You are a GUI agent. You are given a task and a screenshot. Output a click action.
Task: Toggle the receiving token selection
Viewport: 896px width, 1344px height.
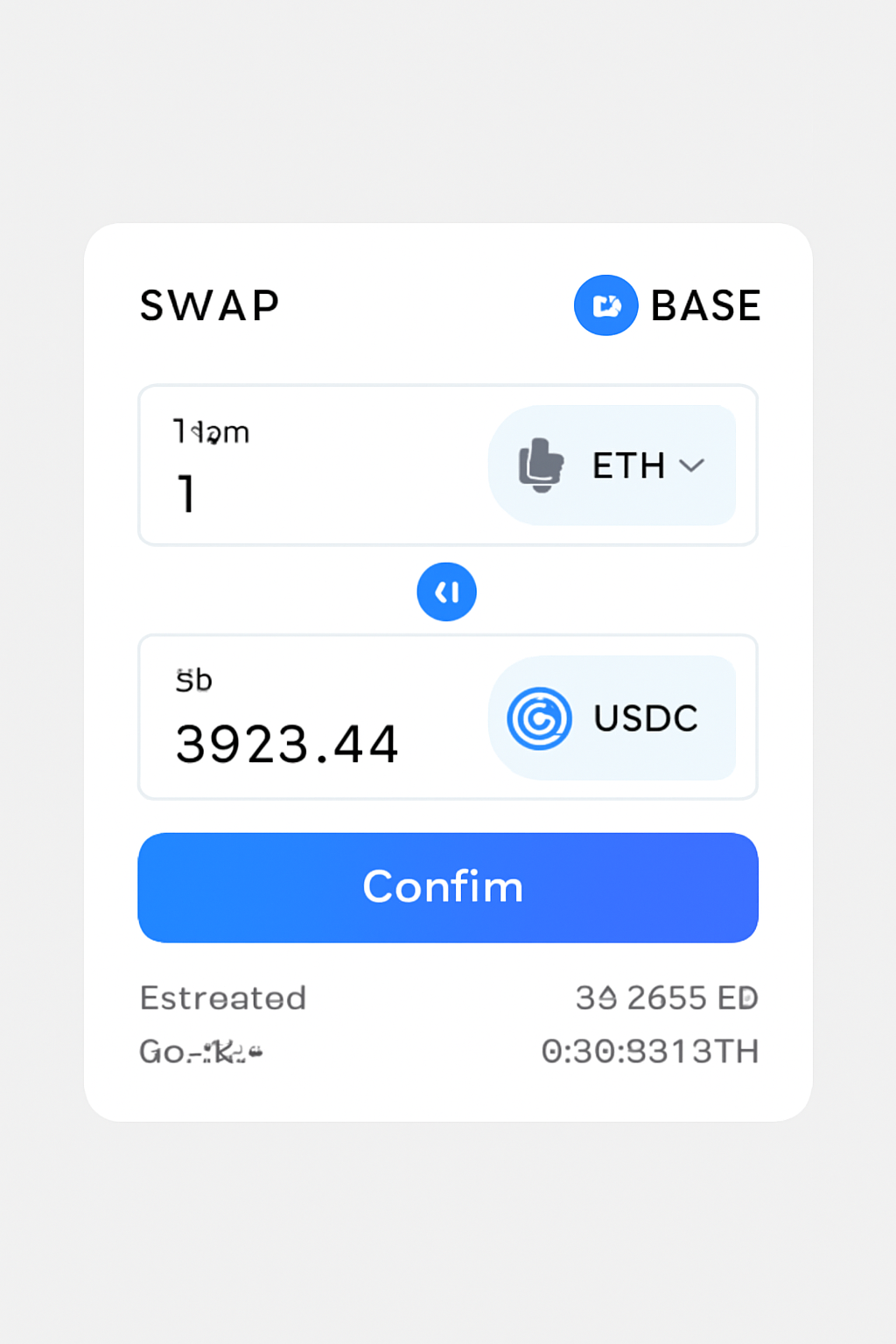pos(613,718)
